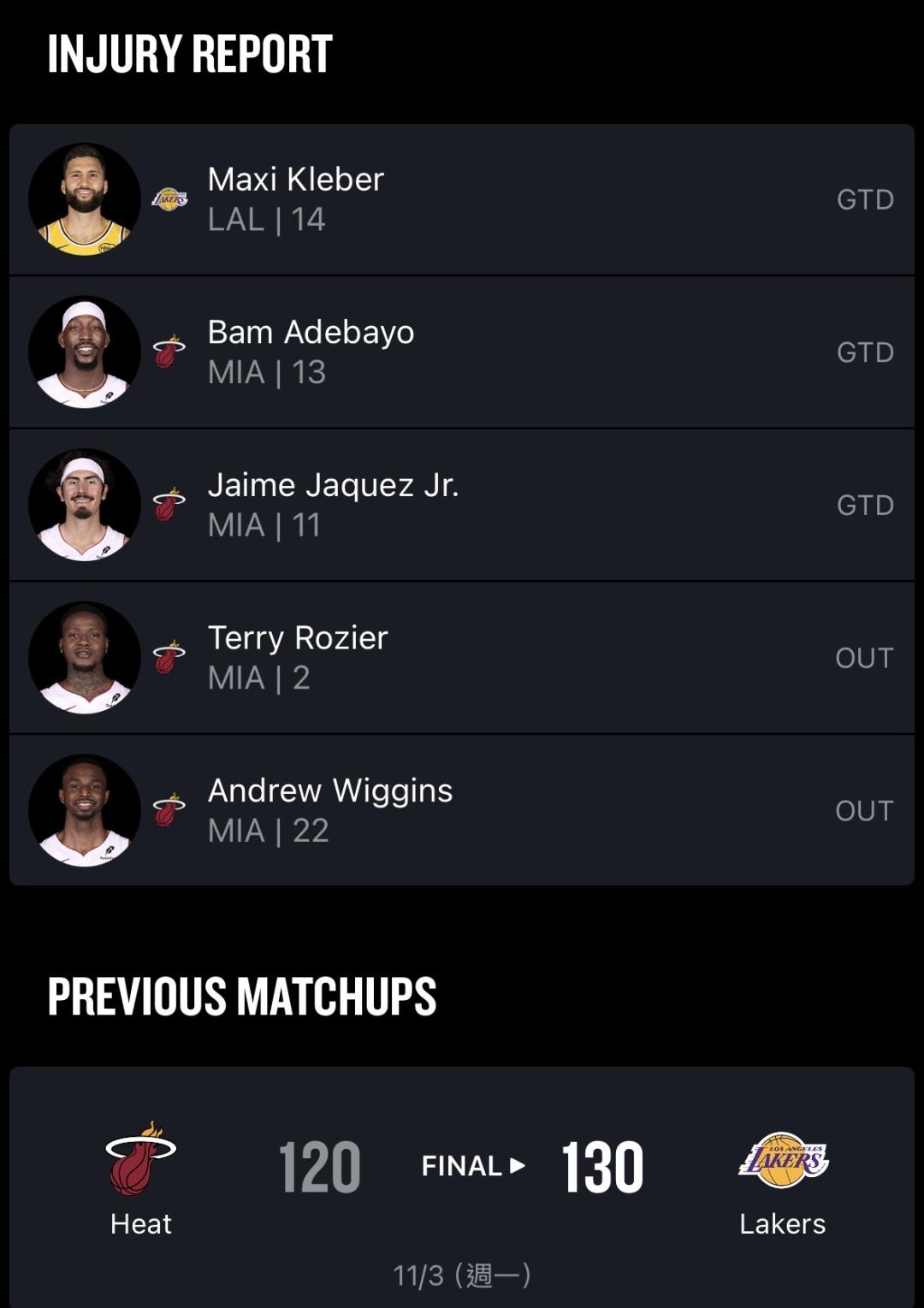
Task: Open Maxi Kleber's injury report row
Action: (462, 199)
